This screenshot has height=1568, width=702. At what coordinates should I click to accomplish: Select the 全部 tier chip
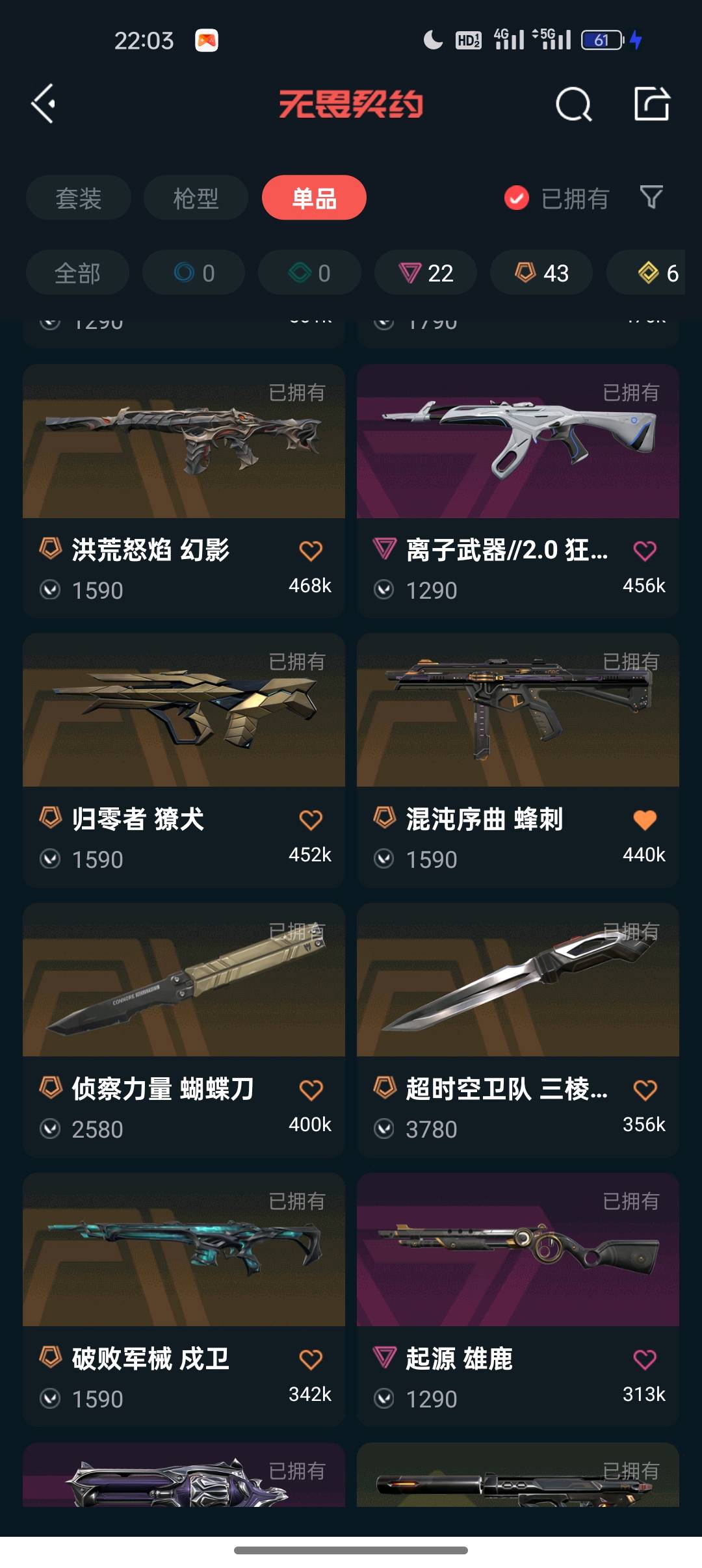pos(77,272)
